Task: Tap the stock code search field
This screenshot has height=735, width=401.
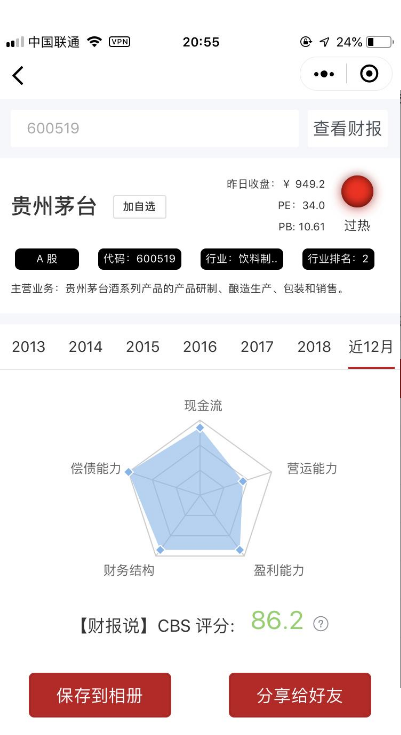Action: [x=154, y=128]
